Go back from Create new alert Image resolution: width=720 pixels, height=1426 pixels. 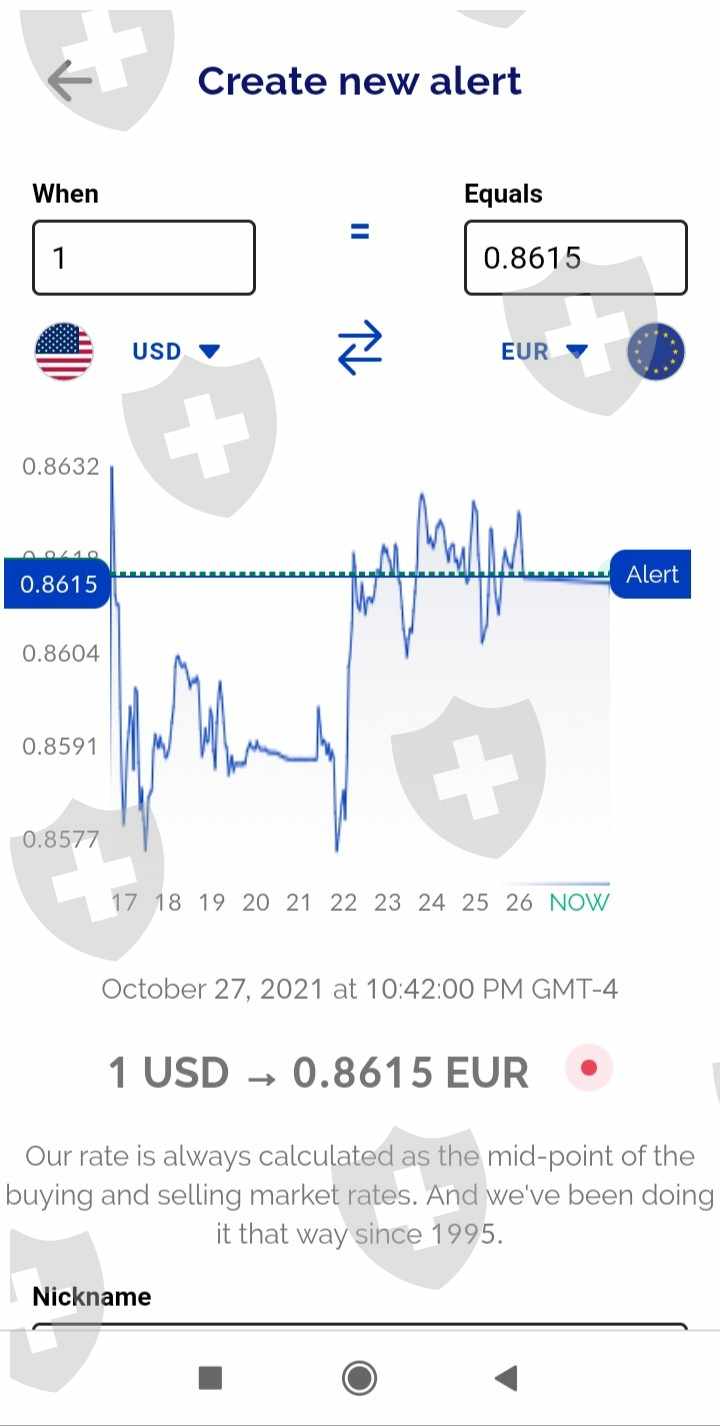(69, 81)
